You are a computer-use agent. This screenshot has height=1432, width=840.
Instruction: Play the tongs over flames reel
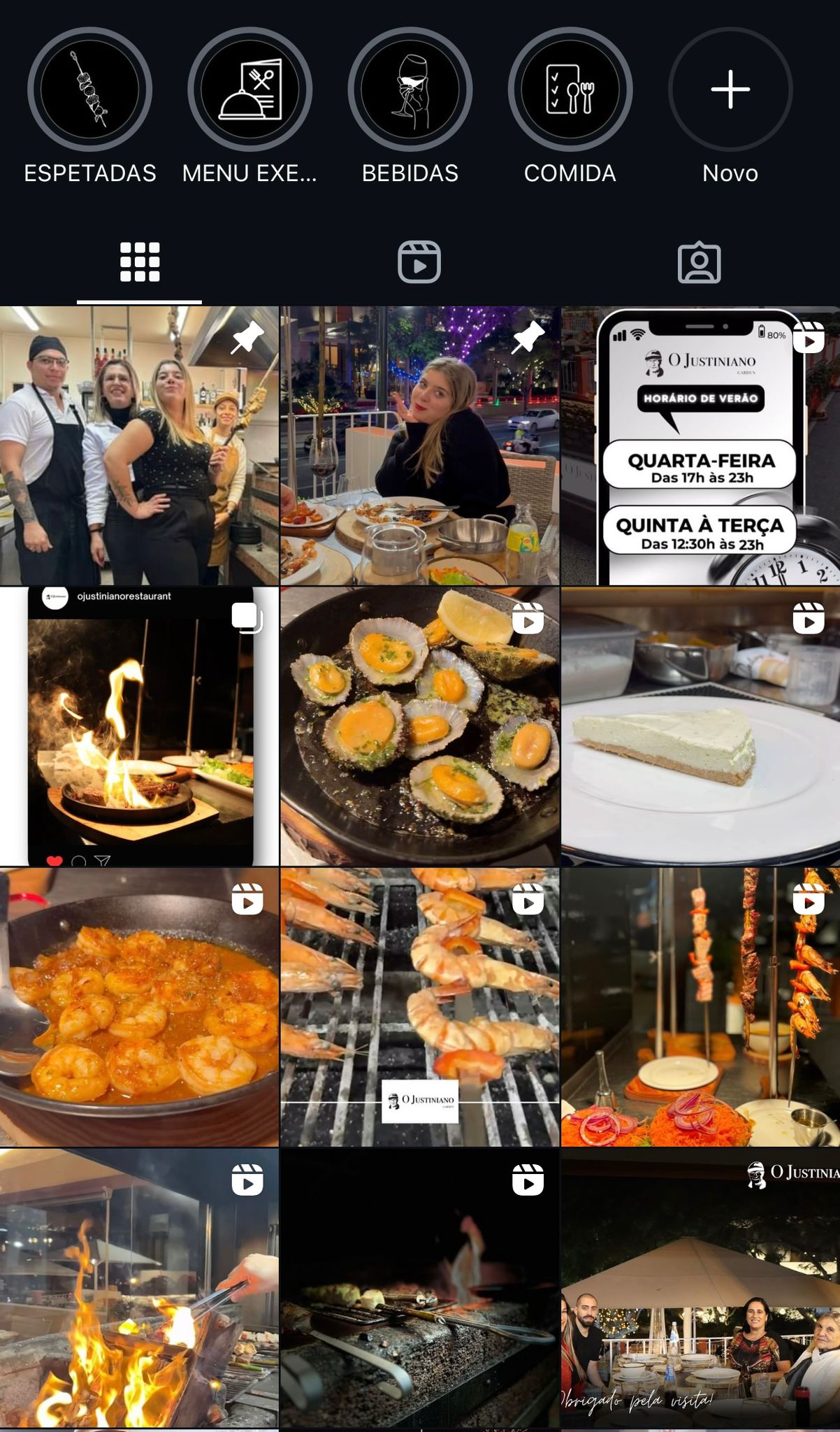[139, 1289]
